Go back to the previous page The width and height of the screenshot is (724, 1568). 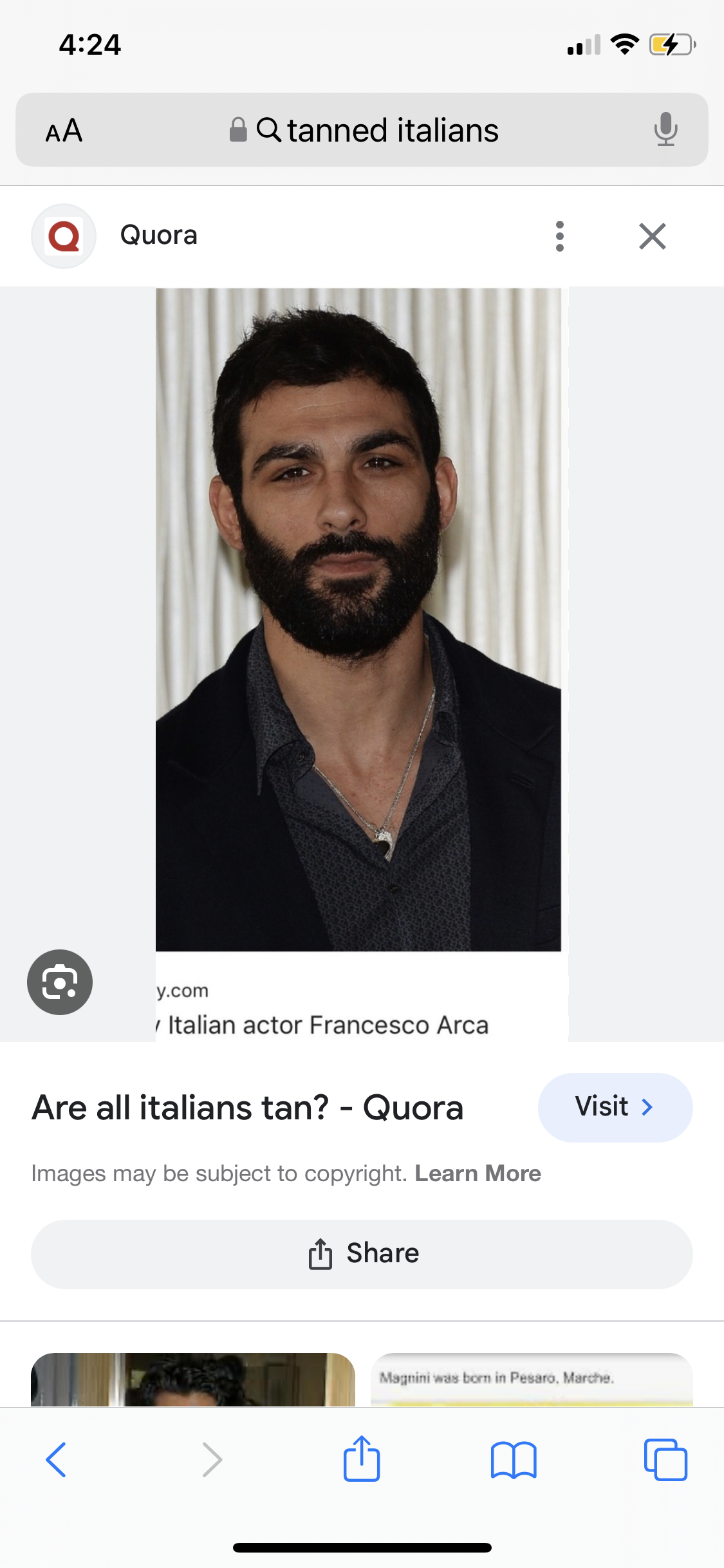click(56, 1460)
